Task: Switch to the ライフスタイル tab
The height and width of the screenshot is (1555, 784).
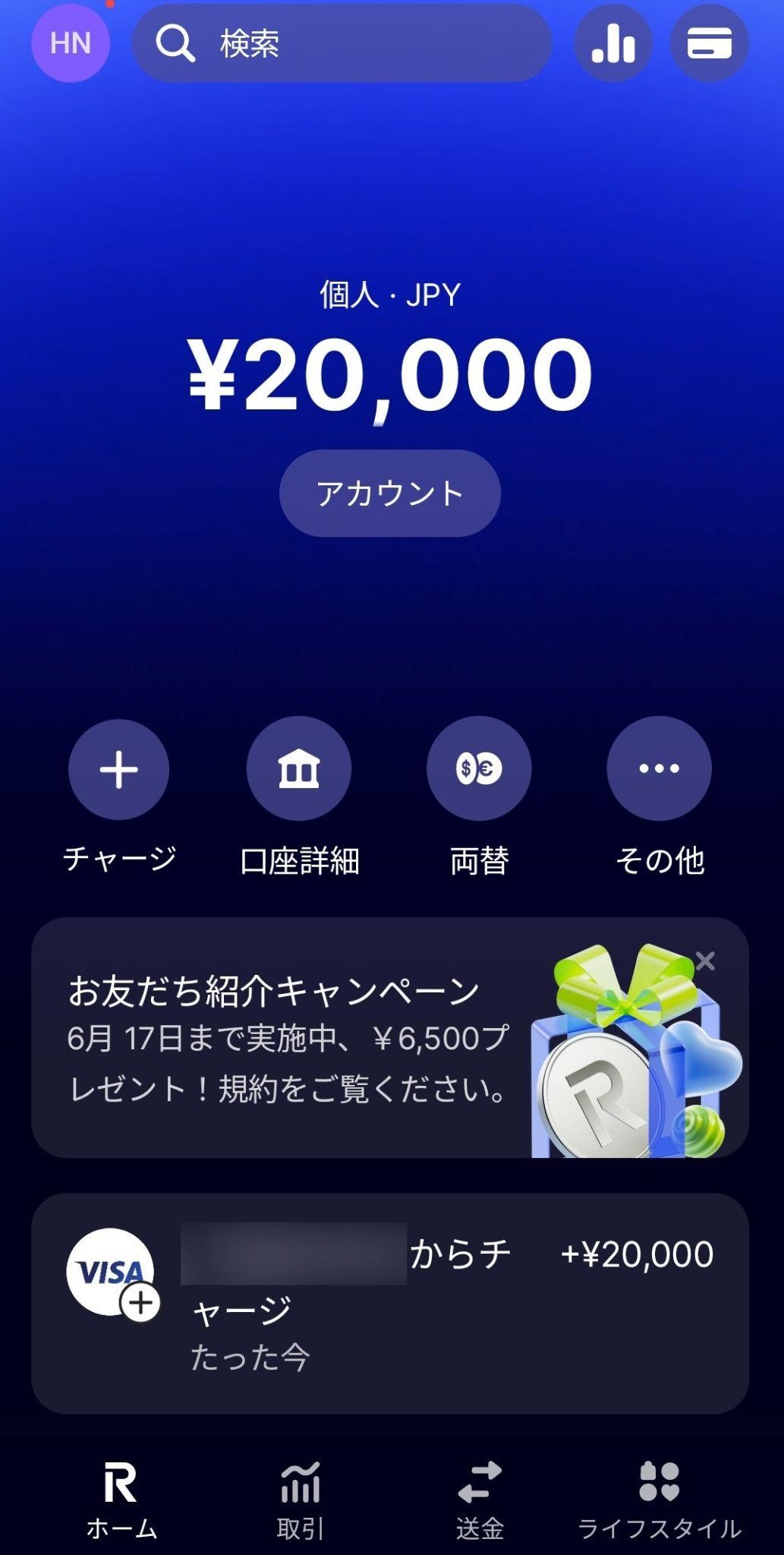Action: 659,1500
